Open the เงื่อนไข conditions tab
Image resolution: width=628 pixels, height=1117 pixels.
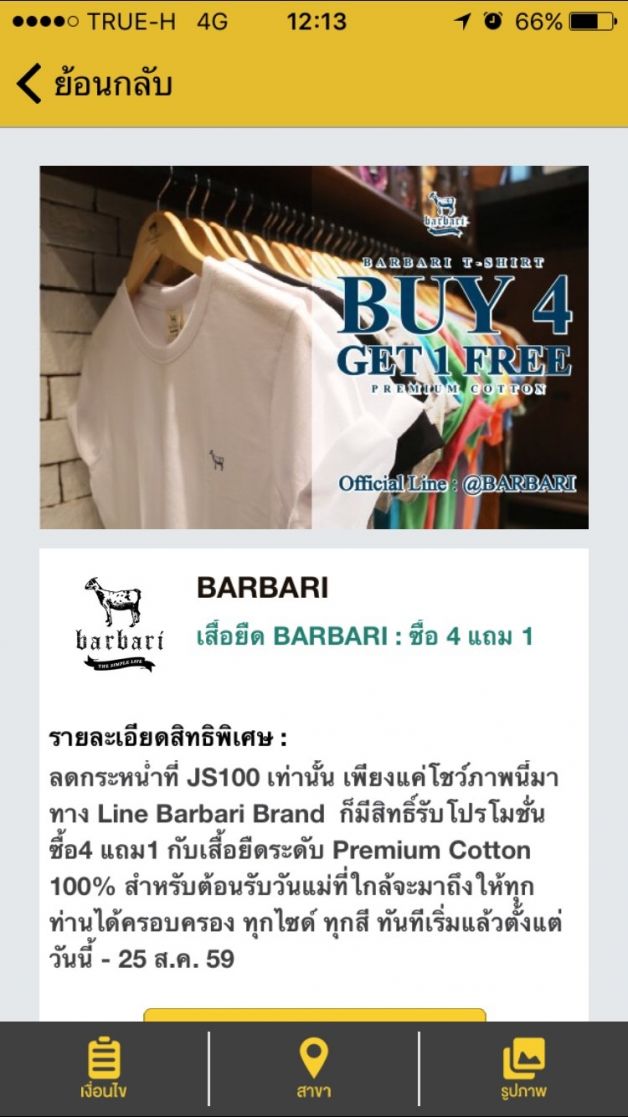(x=103, y=1068)
